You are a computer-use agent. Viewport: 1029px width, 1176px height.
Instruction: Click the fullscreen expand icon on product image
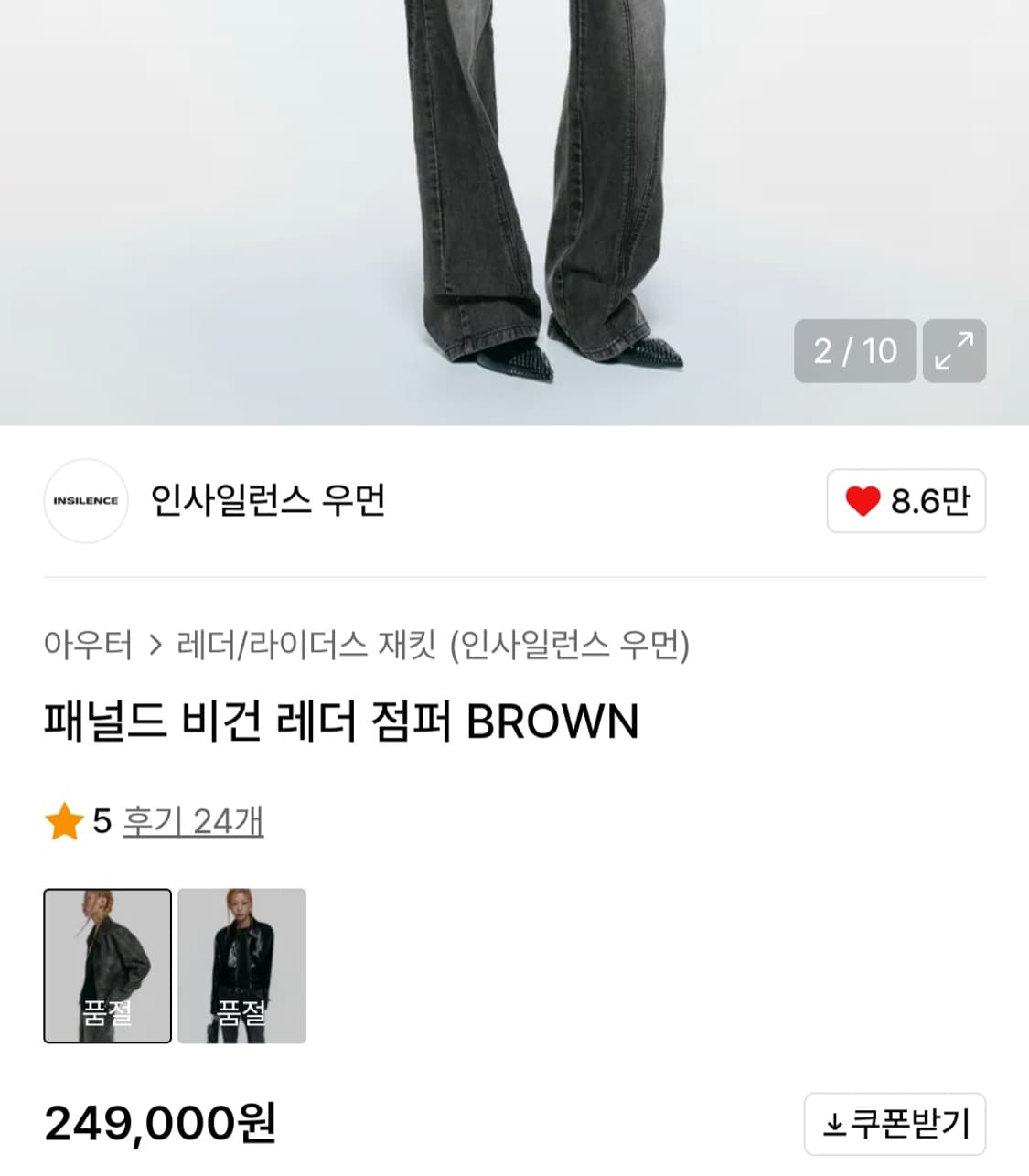pos(955,351)
